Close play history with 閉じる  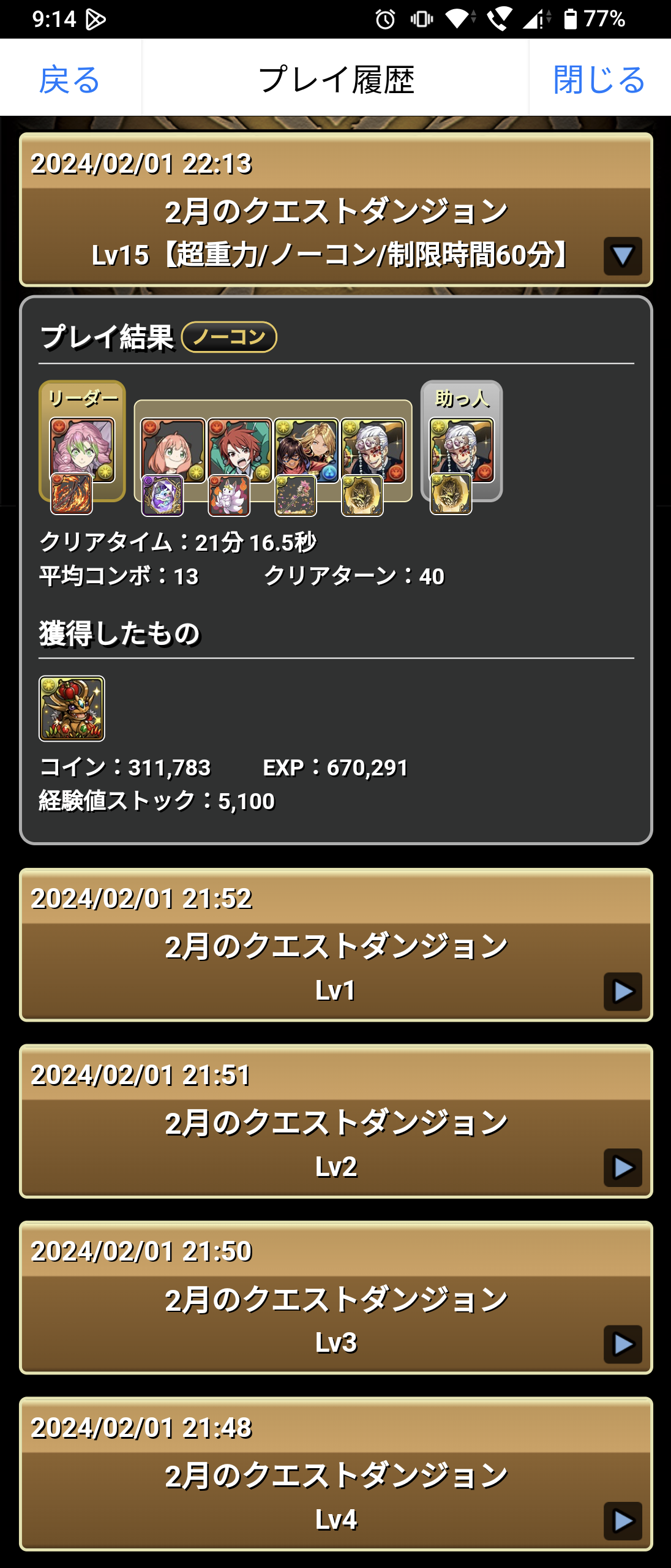(599, 80)
